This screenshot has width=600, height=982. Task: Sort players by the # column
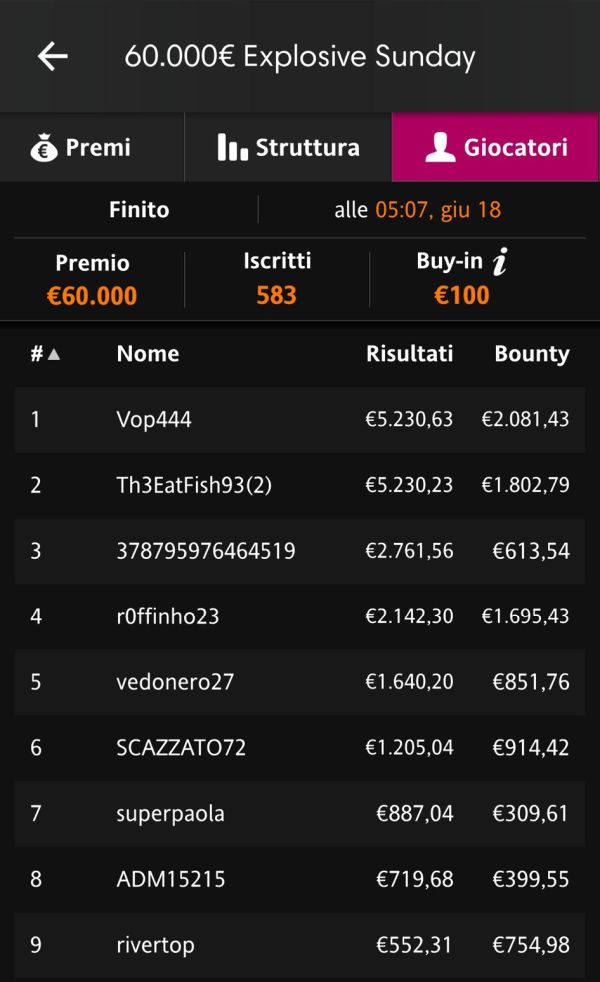45,354
